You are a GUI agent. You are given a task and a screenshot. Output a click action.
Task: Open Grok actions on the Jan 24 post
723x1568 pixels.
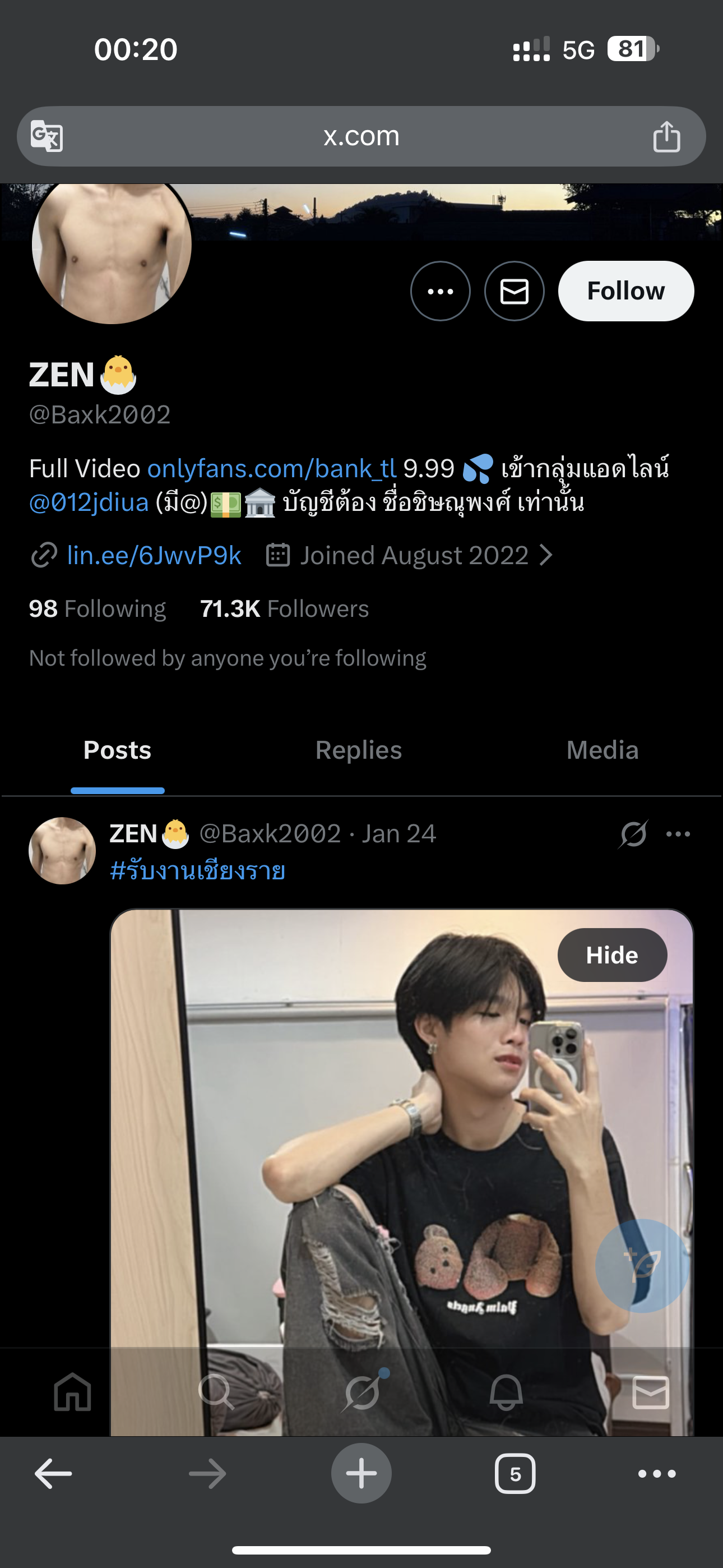(633, 834)
